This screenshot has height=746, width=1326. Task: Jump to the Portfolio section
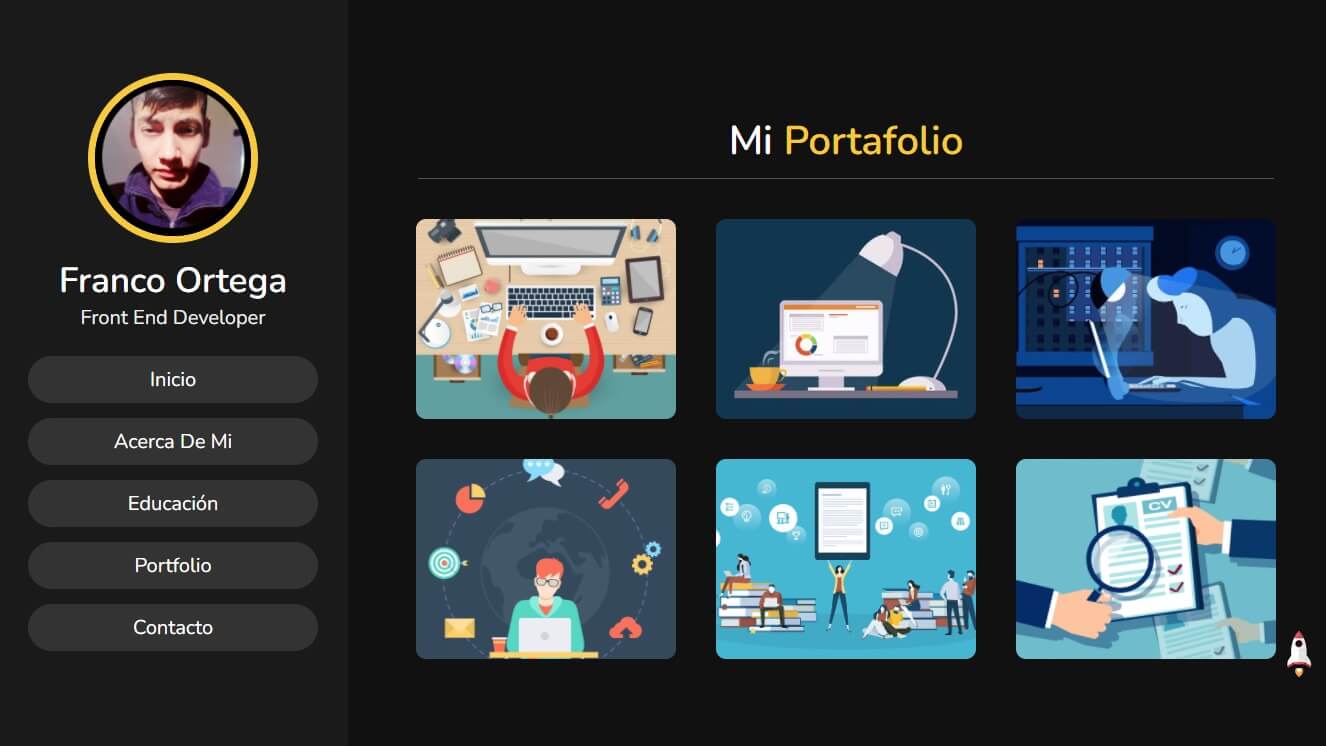point(173,566)
